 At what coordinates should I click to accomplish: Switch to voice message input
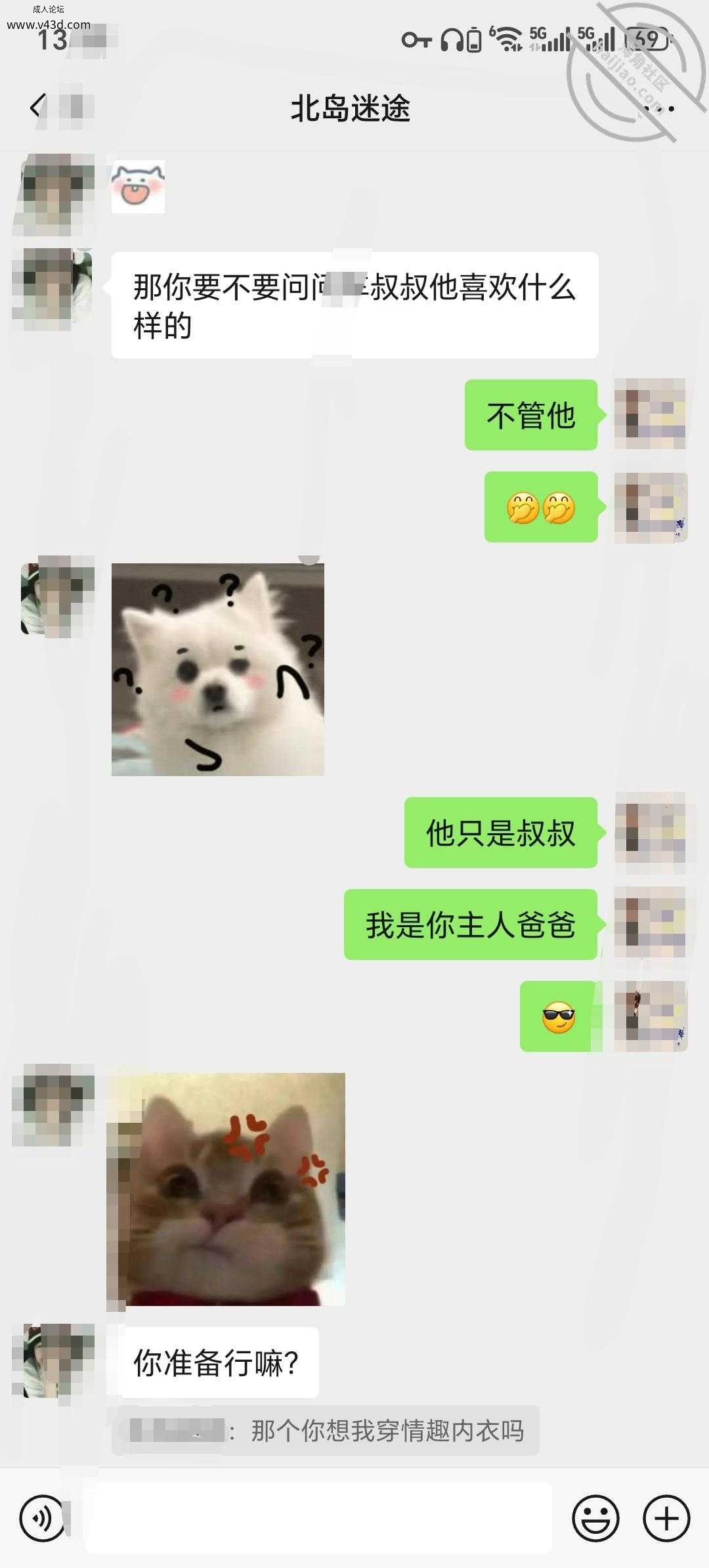click(42, 1518)
